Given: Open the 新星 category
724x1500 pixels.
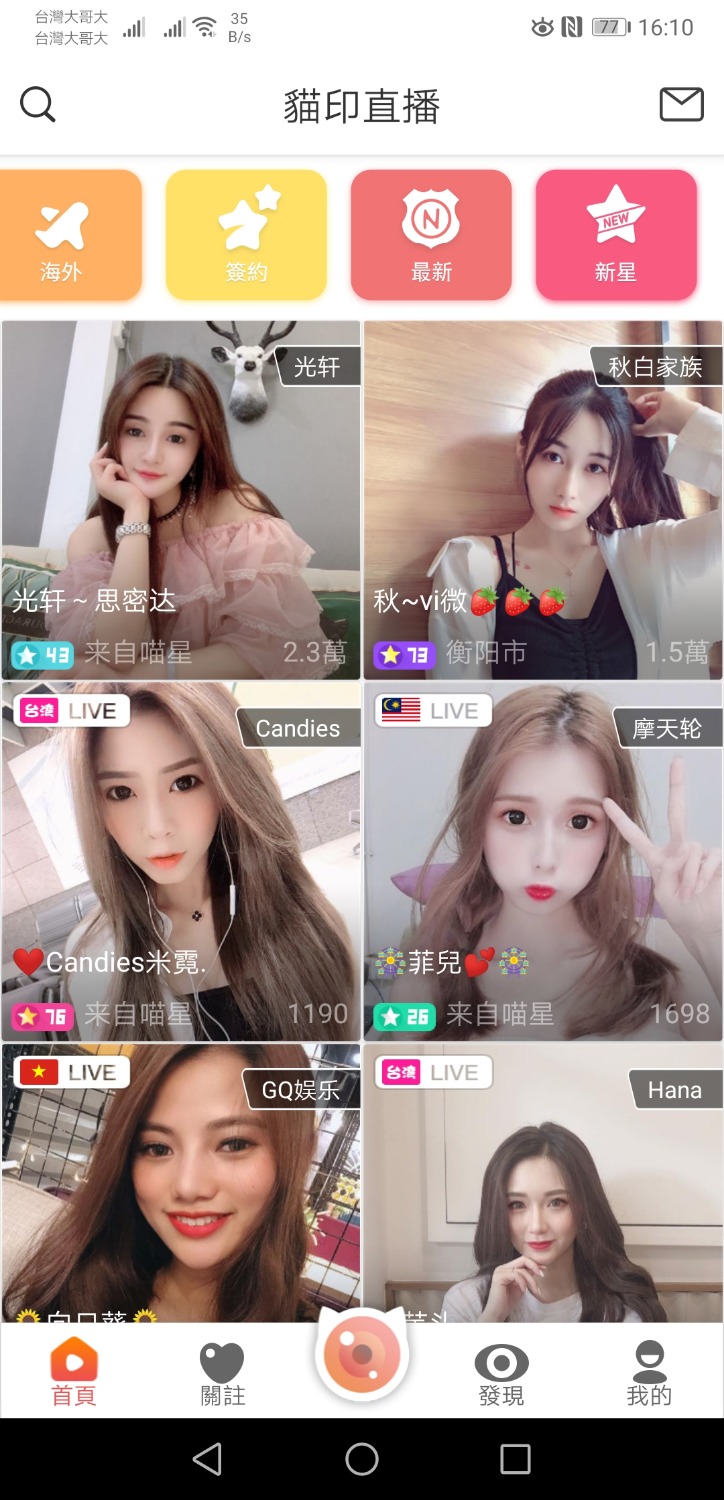Looking at the screenshot, I should coord(616,235).
